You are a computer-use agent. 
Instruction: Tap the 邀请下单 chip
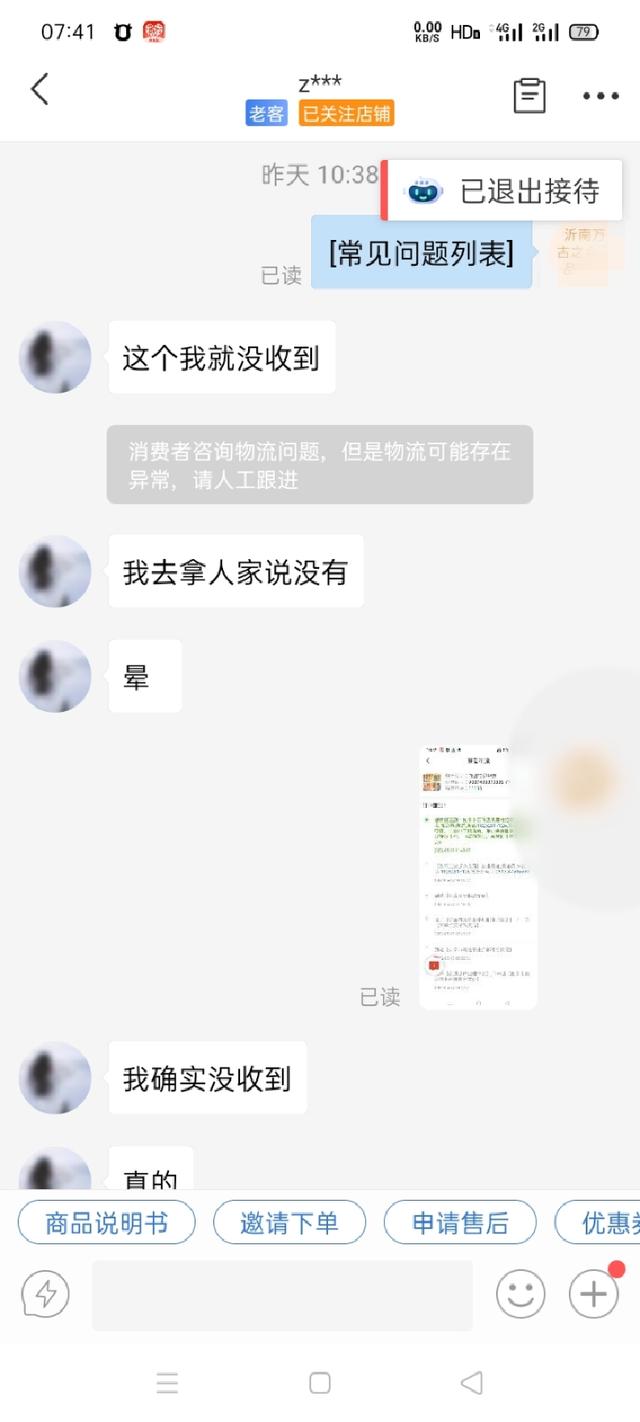pyautogui.click(x=289, y=1222)
